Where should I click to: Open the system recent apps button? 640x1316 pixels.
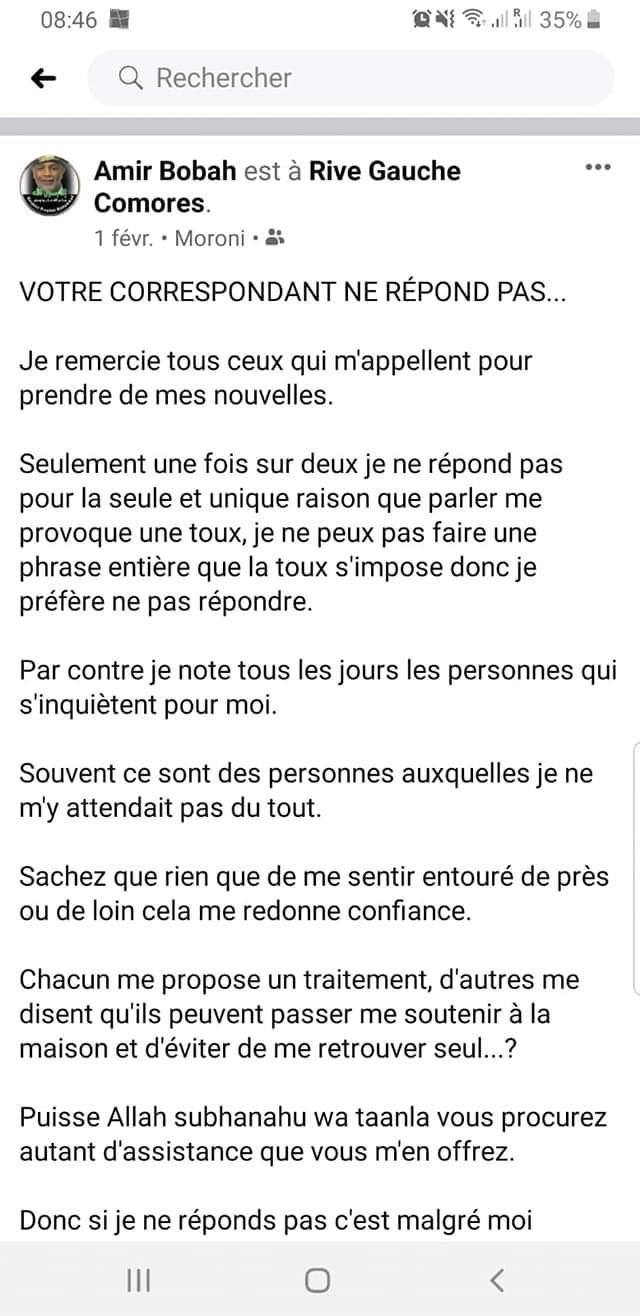(139, 1279)
